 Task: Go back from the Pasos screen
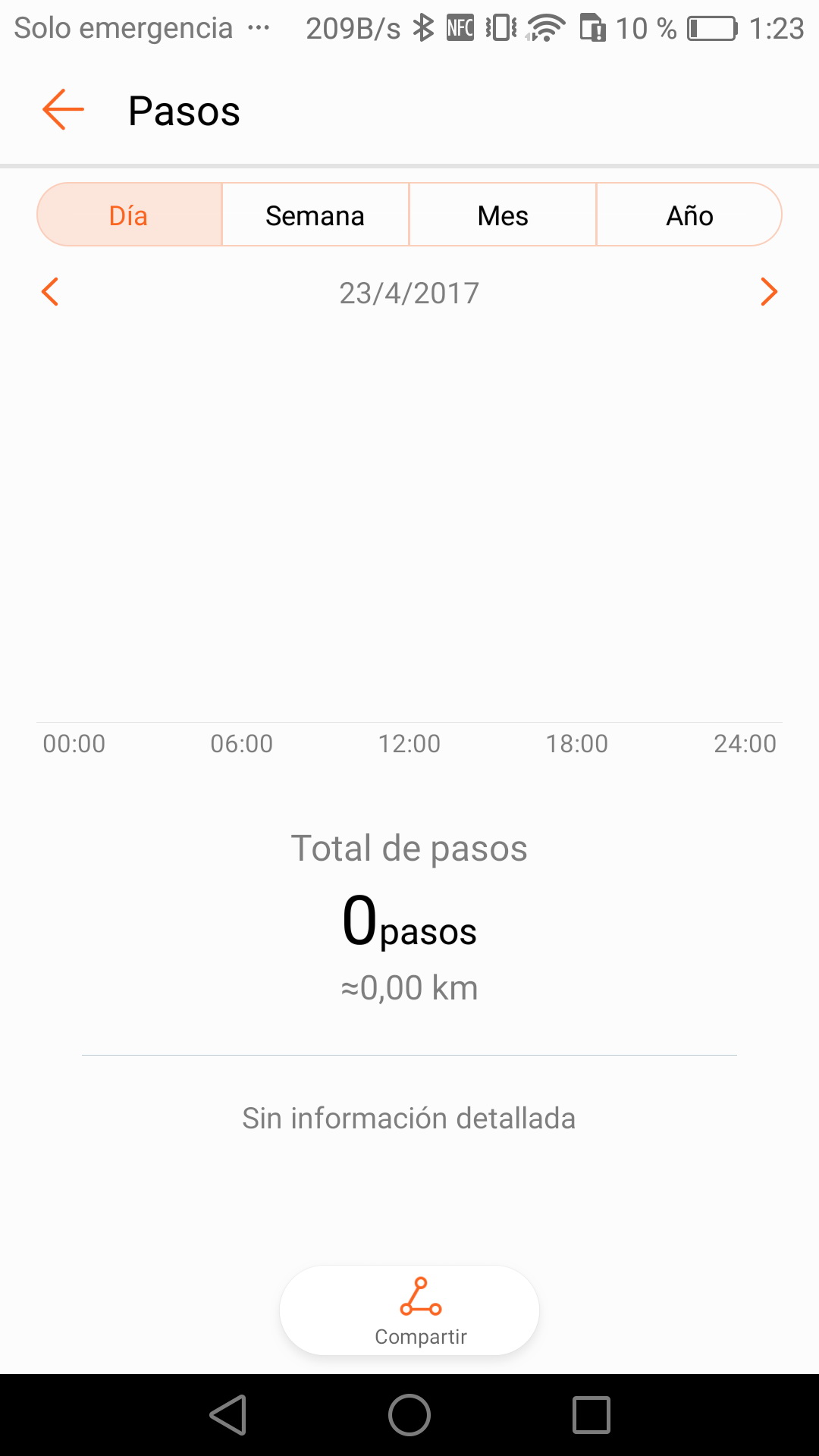coord(63,110)
